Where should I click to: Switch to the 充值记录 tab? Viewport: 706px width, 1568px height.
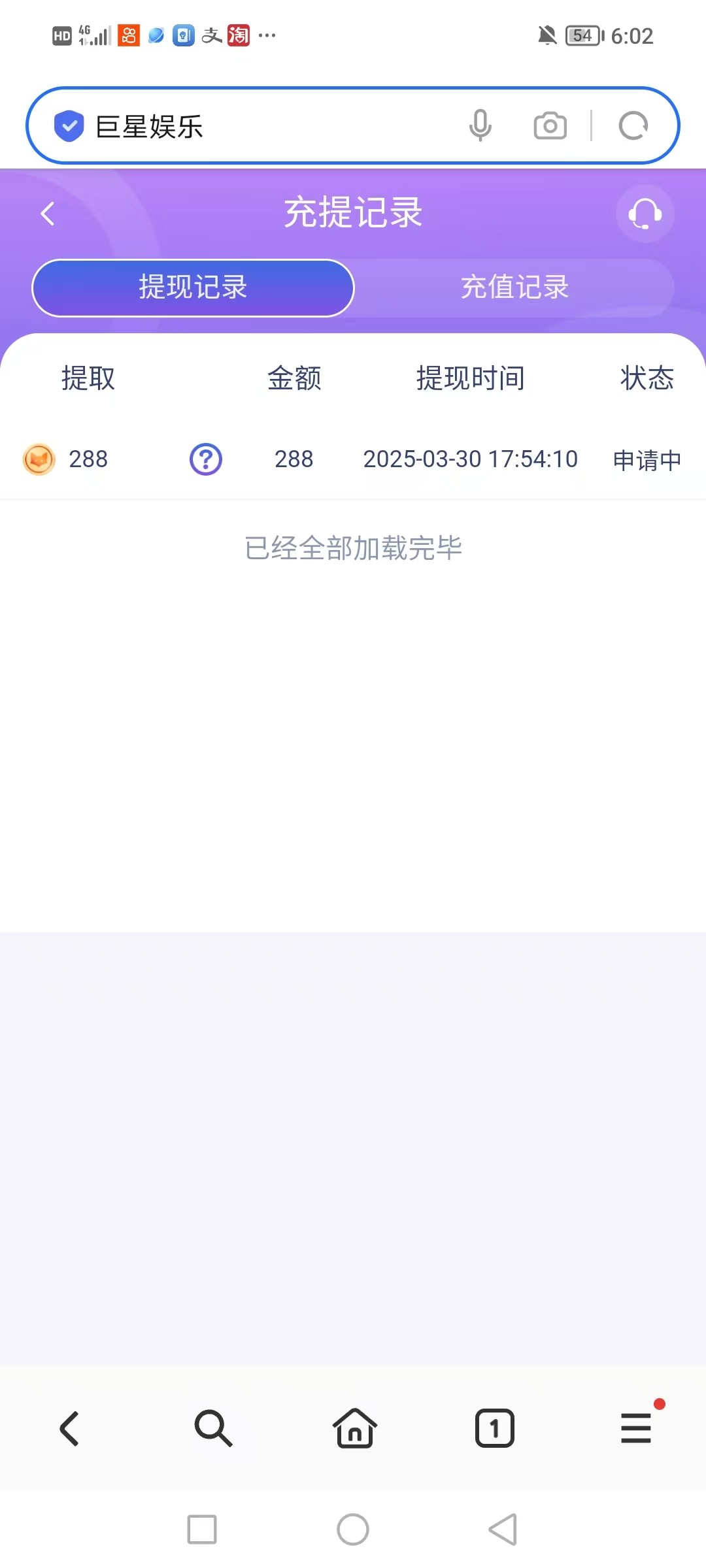pyautogui.click(x=514, y=287)
